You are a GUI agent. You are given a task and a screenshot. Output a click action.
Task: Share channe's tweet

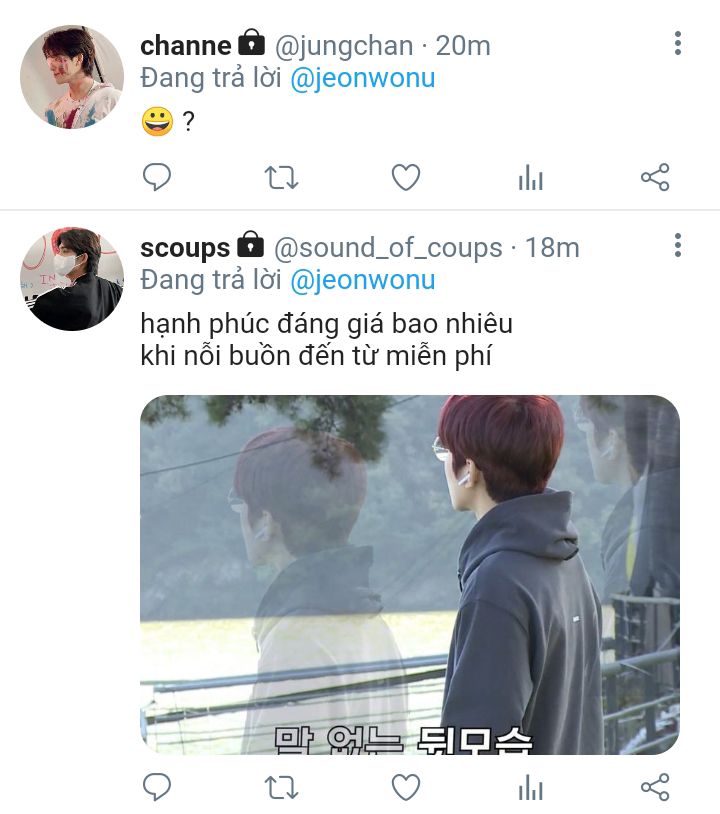(x=655, y=178)
